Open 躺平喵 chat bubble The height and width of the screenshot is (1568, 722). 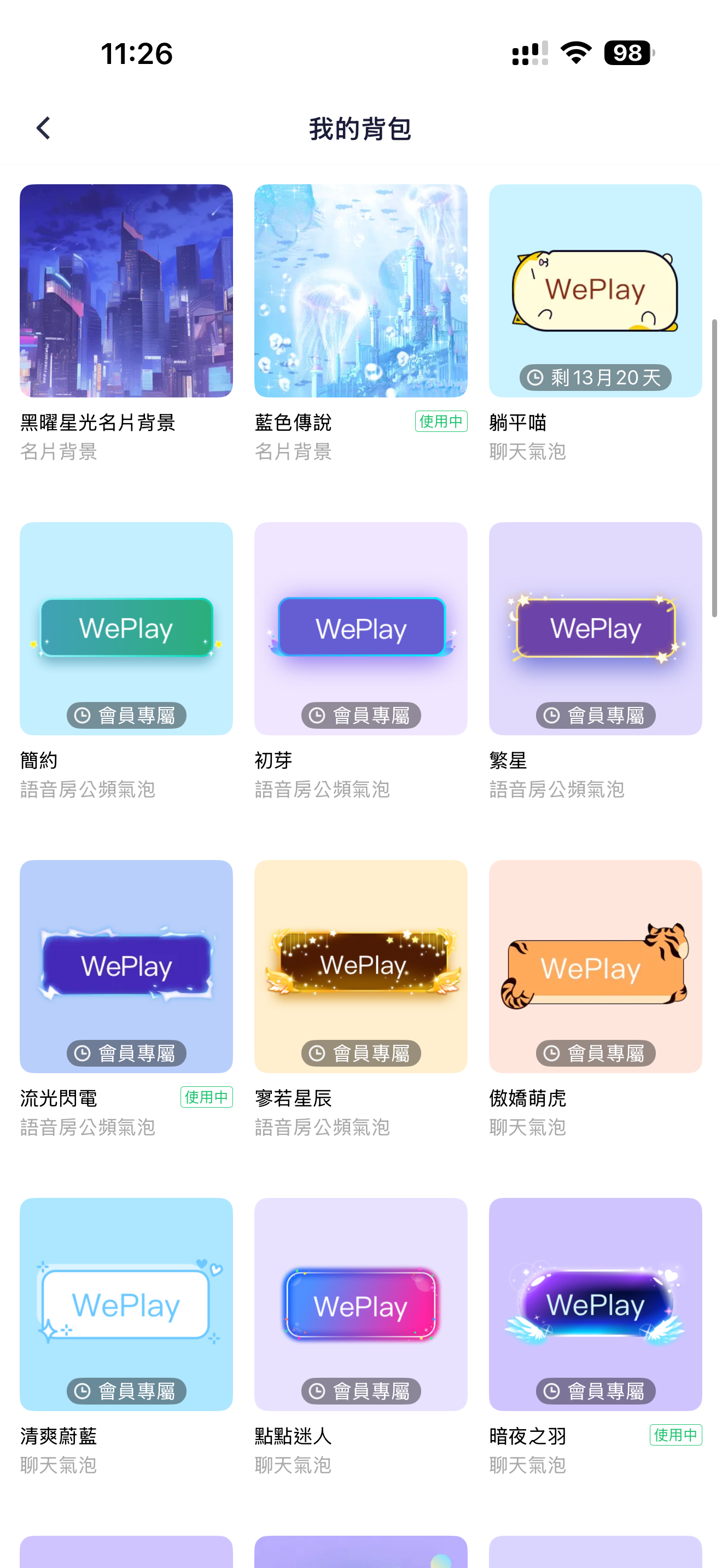595,291
